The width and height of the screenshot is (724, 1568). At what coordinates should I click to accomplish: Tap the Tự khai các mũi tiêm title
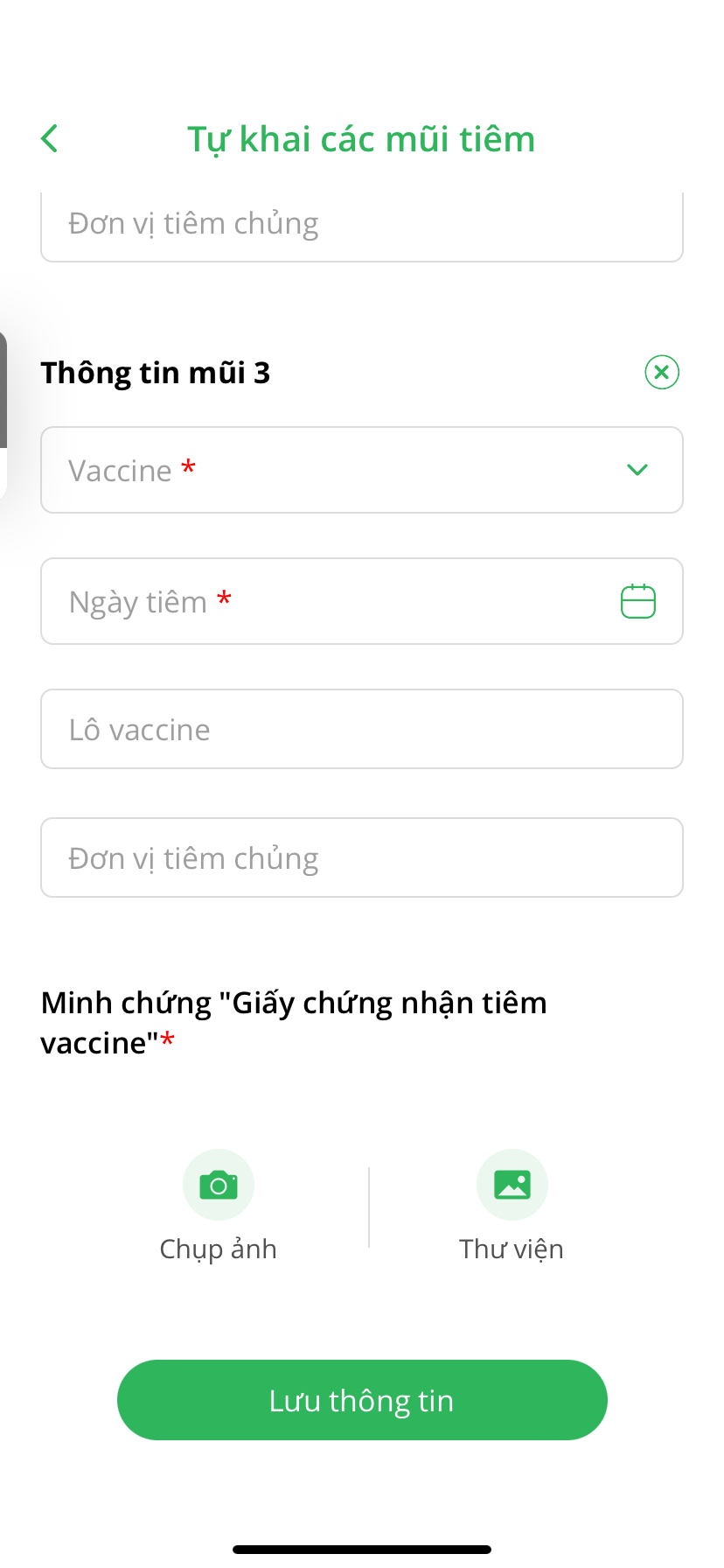tap(362, 137)
